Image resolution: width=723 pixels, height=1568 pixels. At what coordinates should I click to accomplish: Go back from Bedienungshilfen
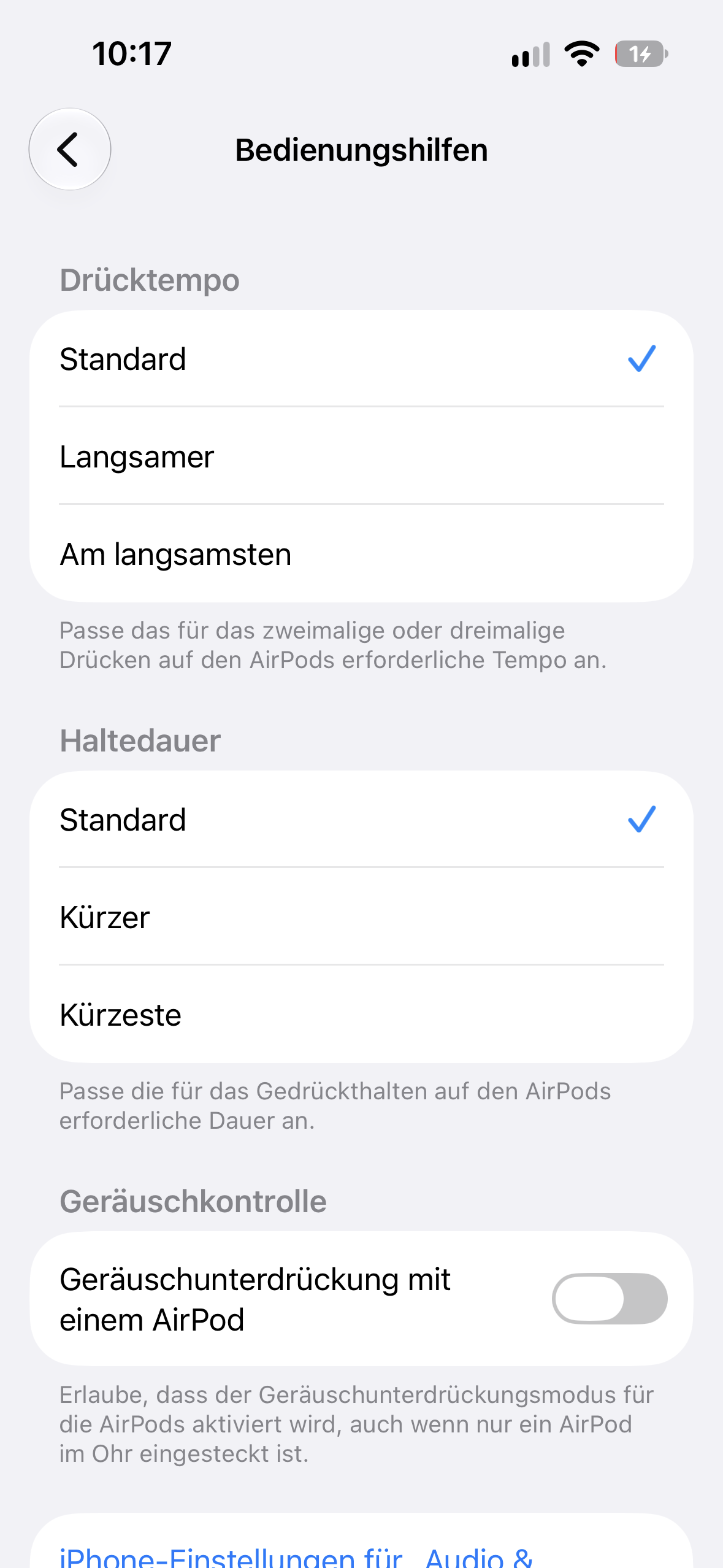[x=70, y=149]
